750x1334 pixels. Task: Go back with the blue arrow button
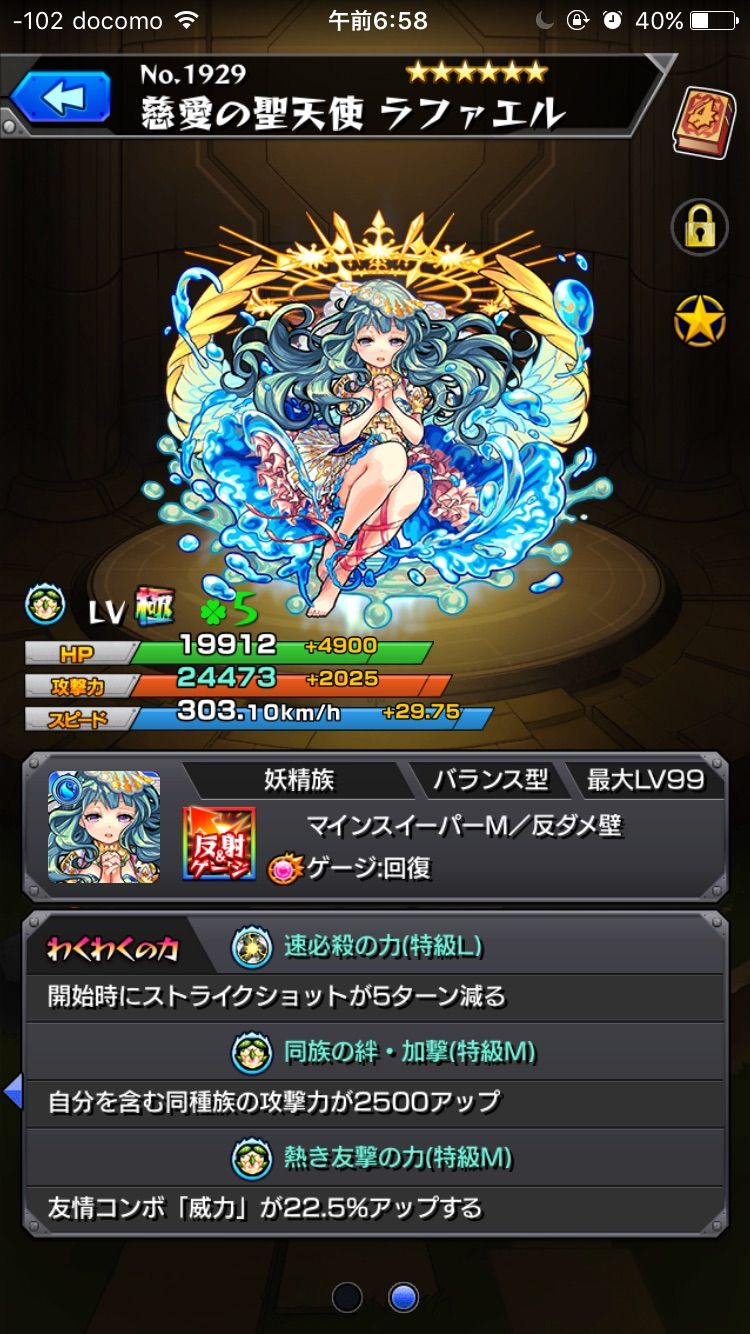[x=60, y=98]
